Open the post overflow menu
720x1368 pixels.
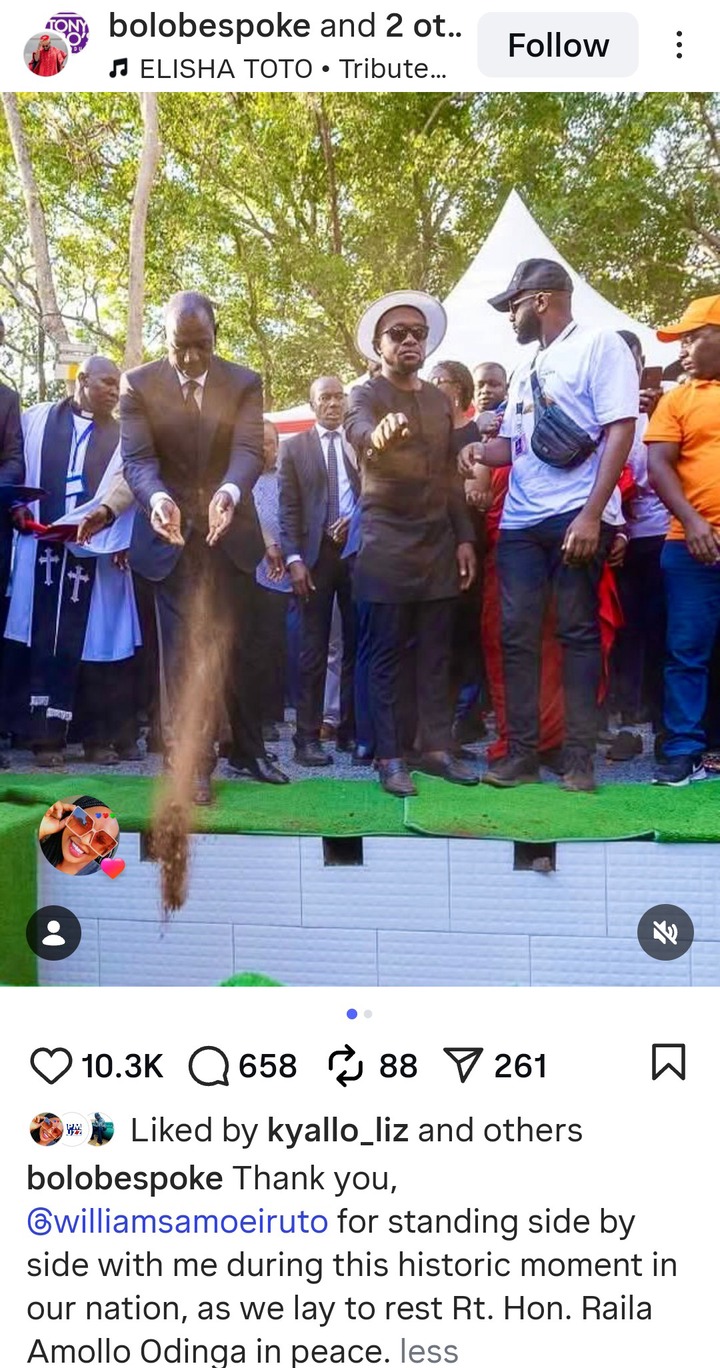point(679,45)
